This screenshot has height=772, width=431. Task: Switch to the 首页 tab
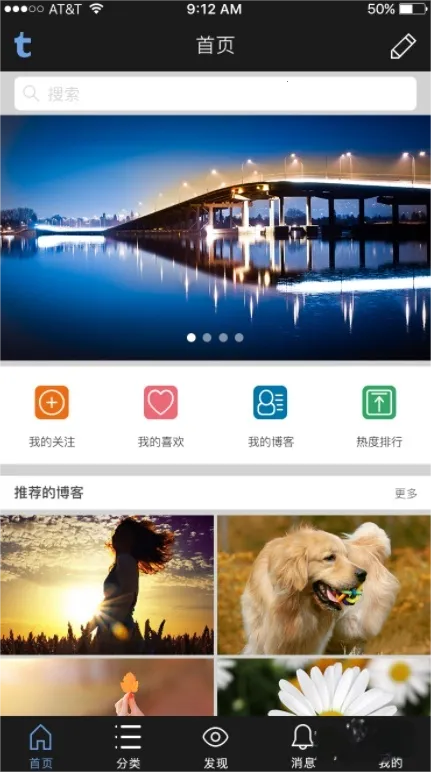tap(40, 745)
